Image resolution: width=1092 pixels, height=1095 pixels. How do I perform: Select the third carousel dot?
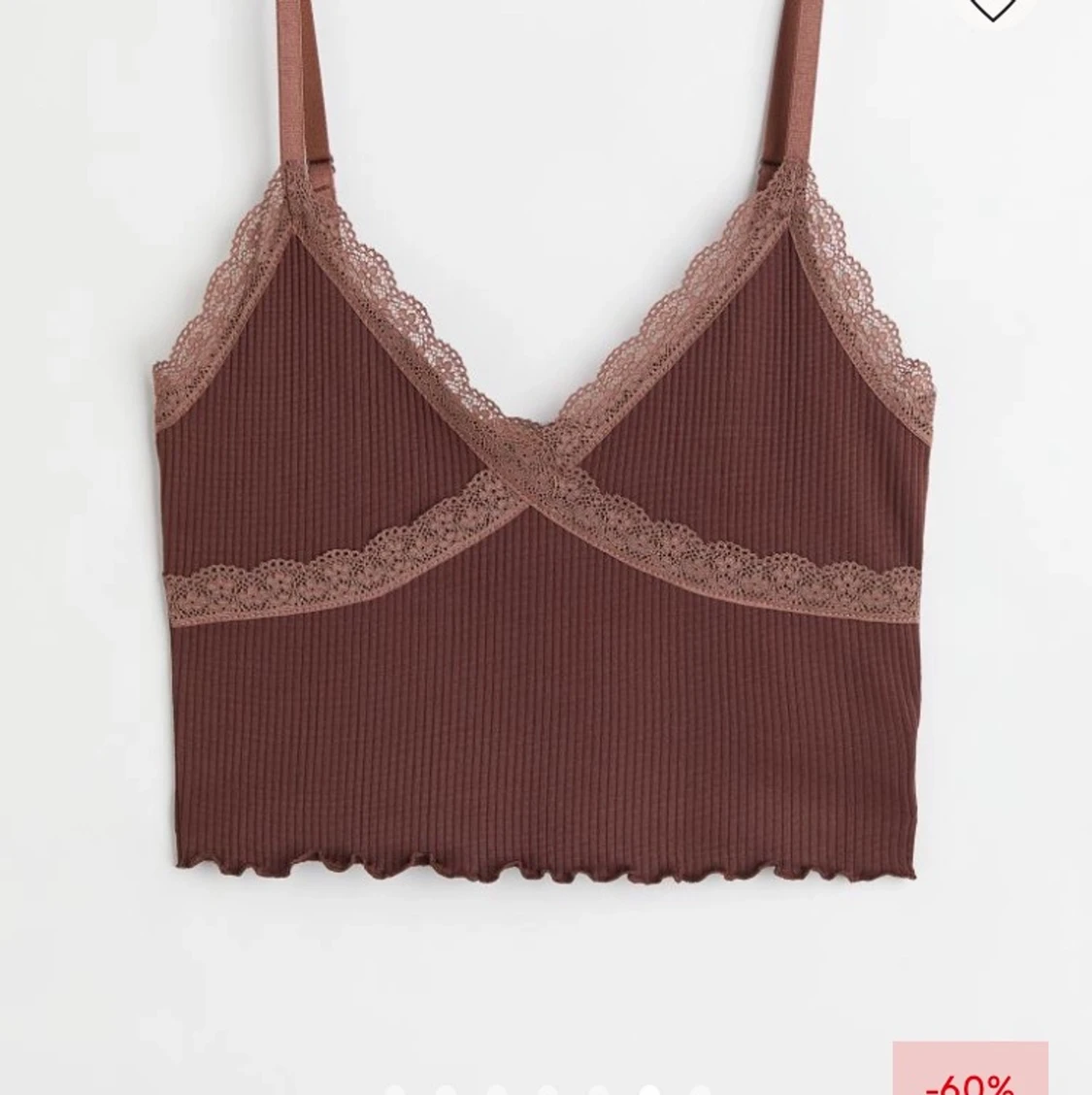497,1089
